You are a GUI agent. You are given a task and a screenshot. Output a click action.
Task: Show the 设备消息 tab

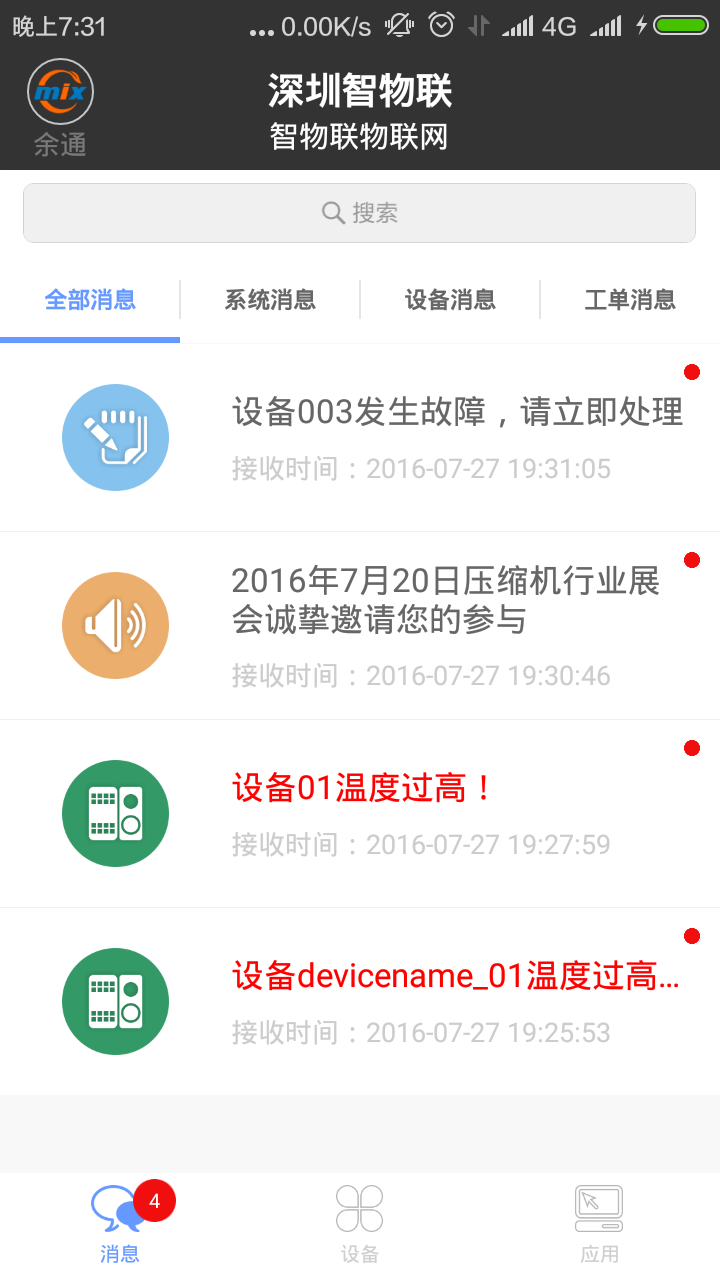point(450,299)
